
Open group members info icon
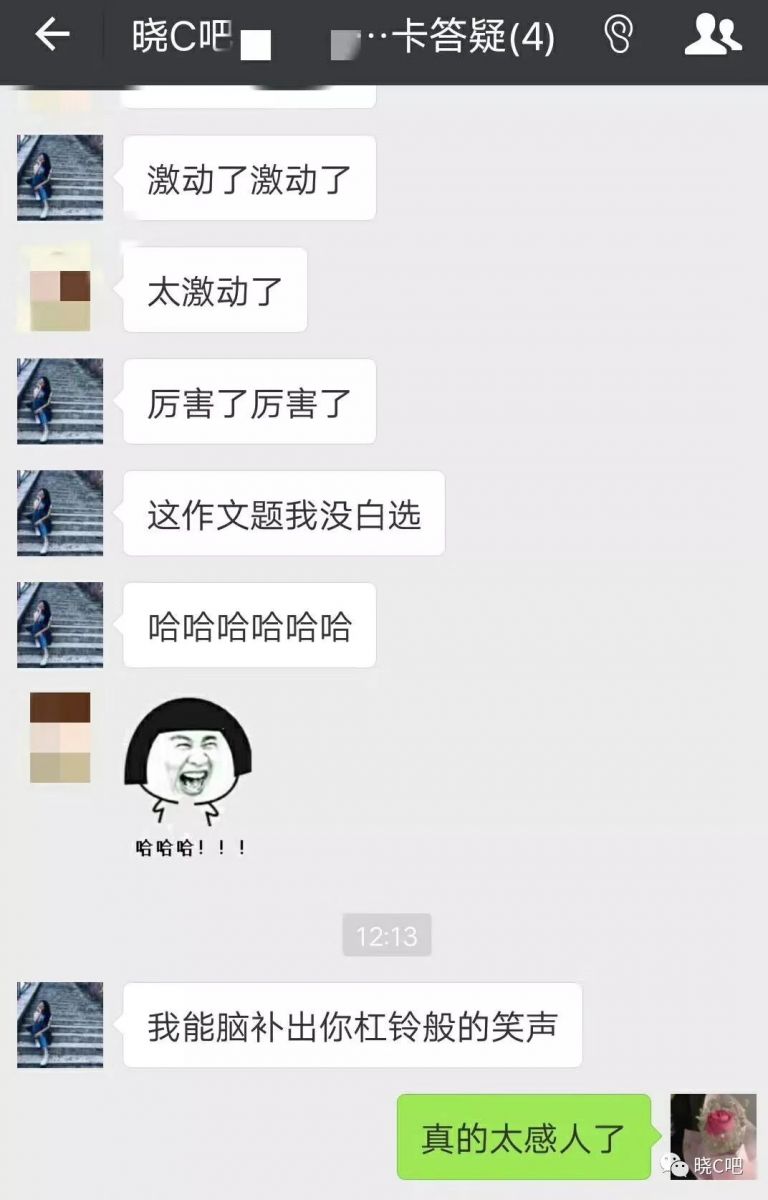(x=711, y=36)
